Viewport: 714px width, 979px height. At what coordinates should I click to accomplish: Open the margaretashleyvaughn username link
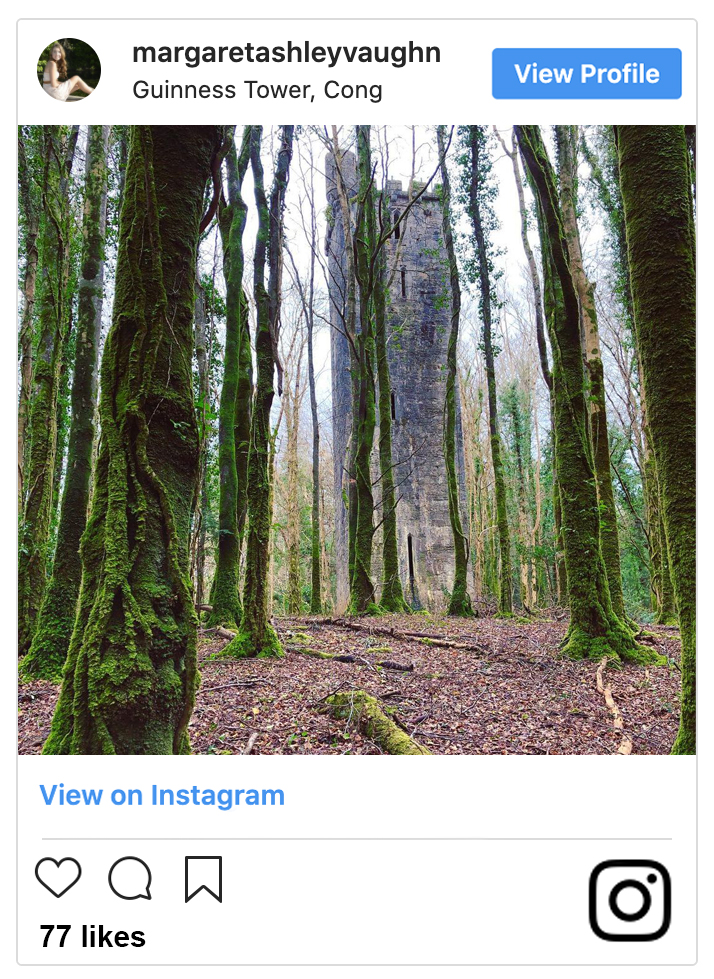click(x=286, y=53)
